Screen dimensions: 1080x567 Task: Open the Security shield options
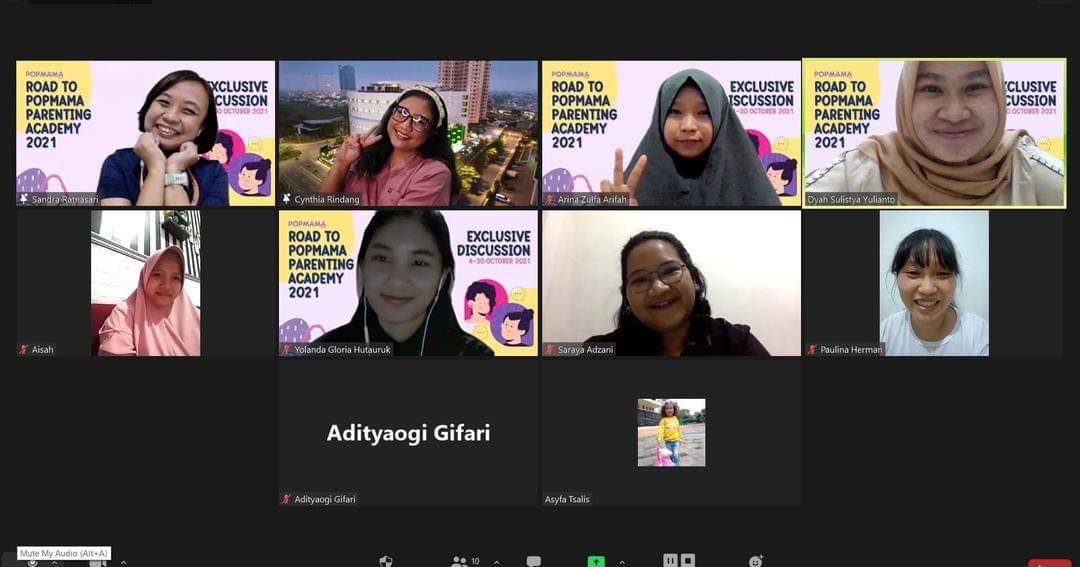tap(386, 561)
